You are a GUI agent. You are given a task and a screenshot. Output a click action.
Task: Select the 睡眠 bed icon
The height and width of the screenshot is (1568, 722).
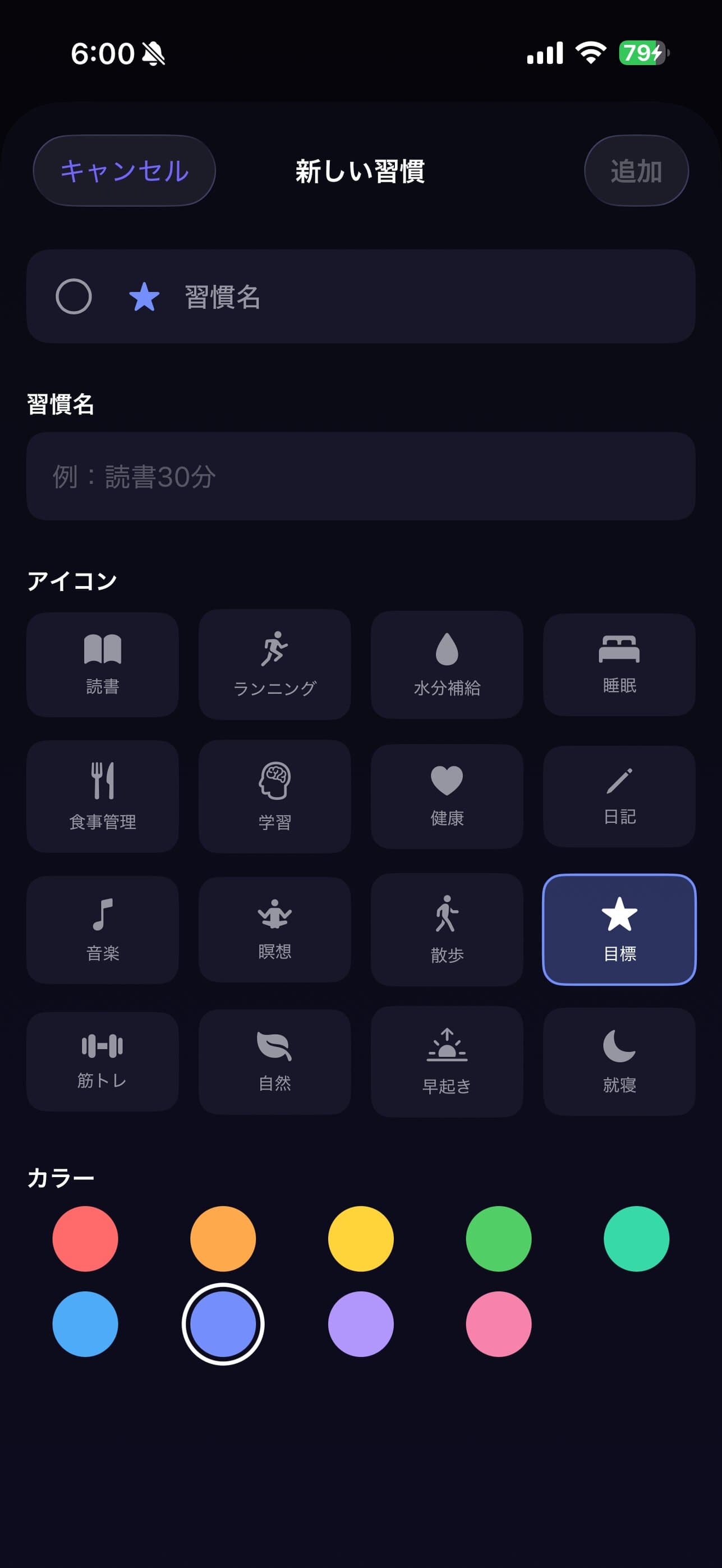coord(619,664)
